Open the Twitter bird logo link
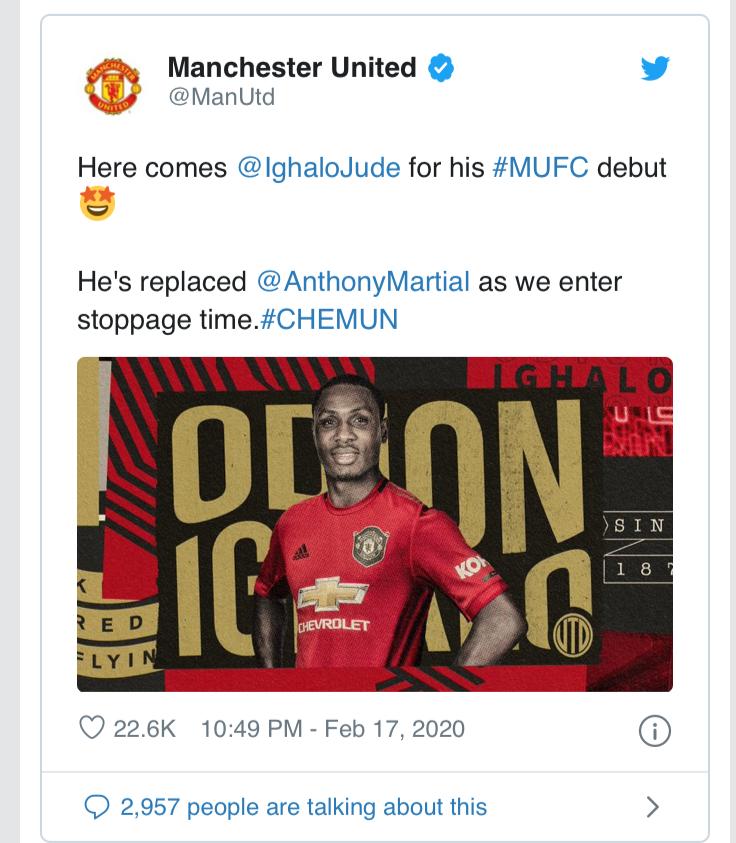 (654, 69)
